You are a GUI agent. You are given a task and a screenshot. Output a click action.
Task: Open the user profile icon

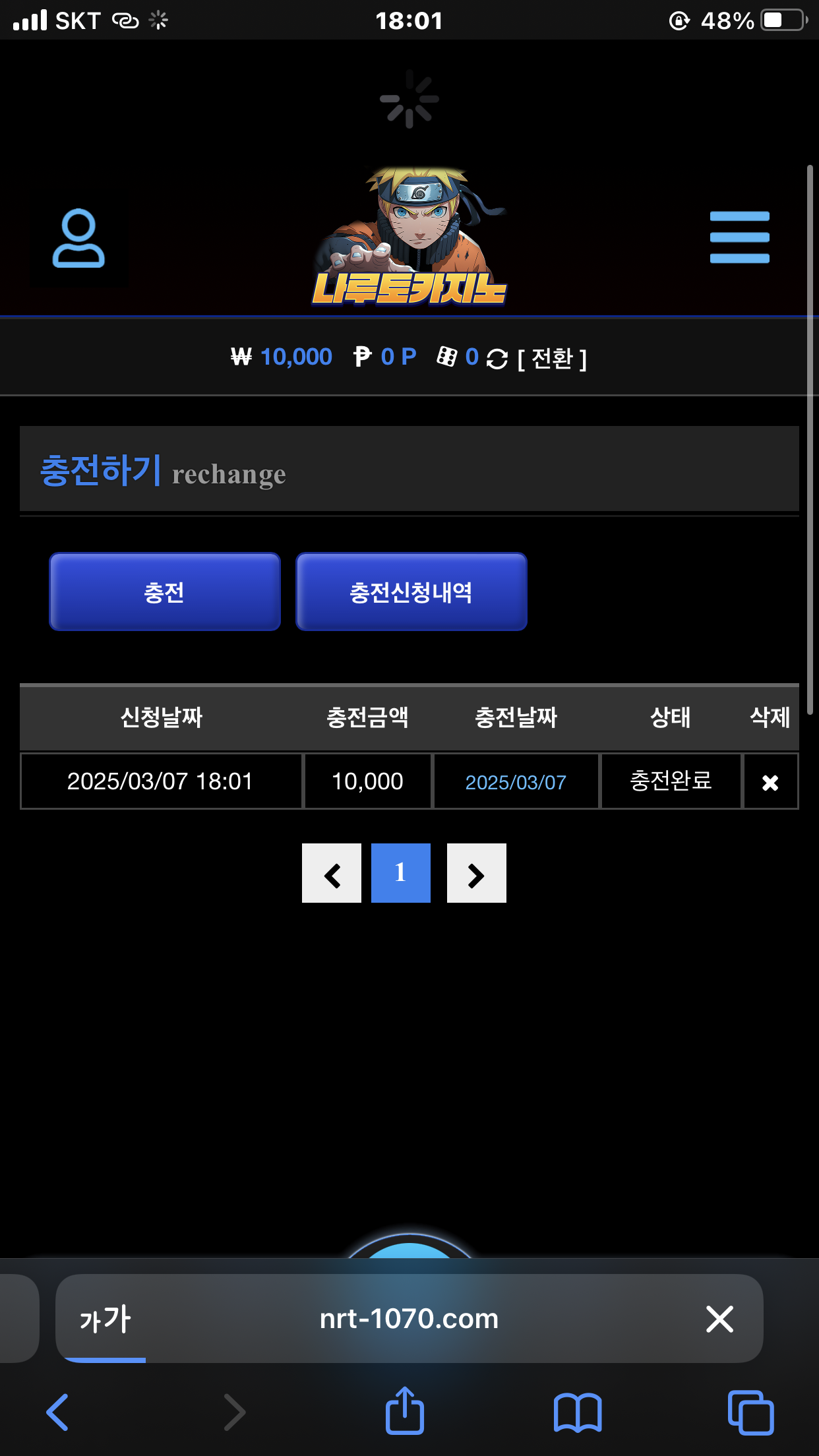[78, 239]
